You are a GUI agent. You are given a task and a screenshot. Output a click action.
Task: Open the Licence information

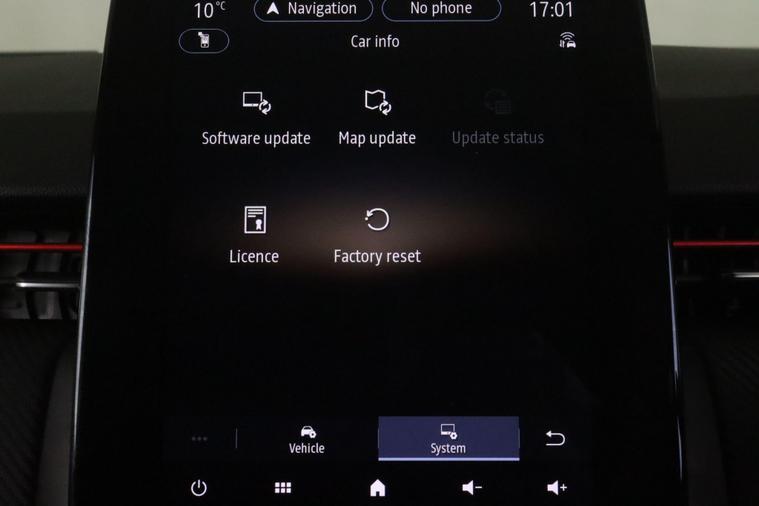point(254,236)
